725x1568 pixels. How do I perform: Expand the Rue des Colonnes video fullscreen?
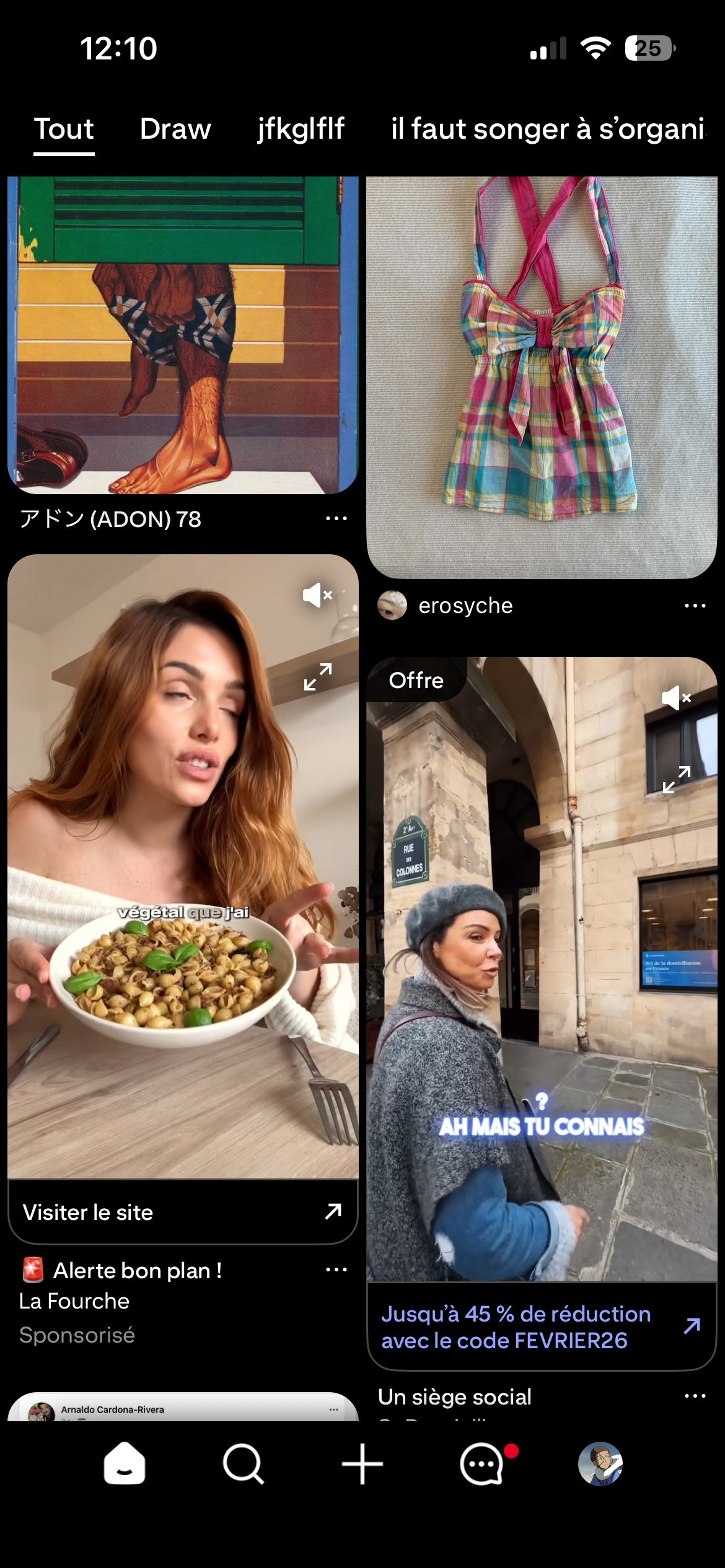[x=676, y=780]
